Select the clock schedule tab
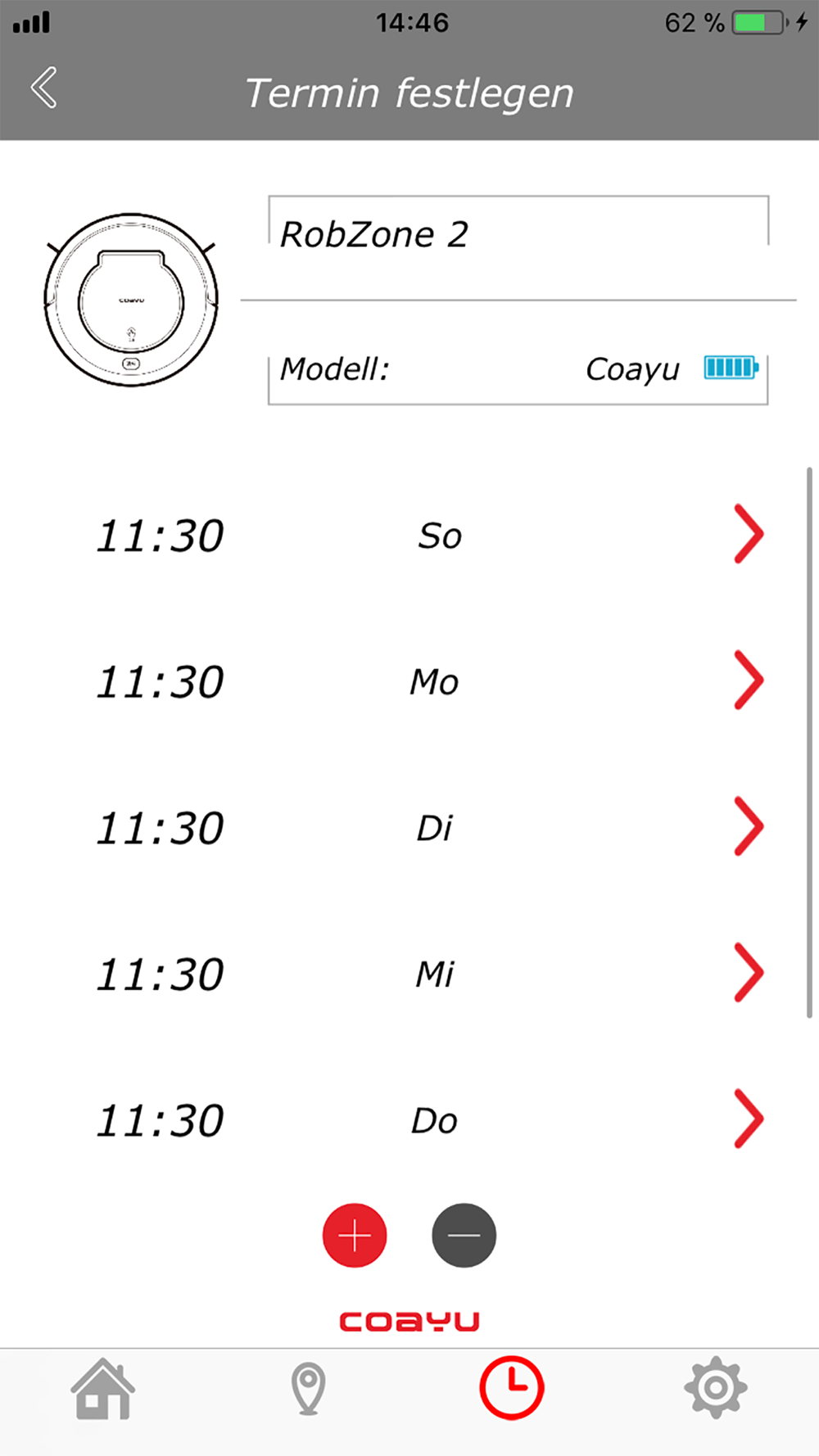819x1456 pixels. coord(511,1388)
